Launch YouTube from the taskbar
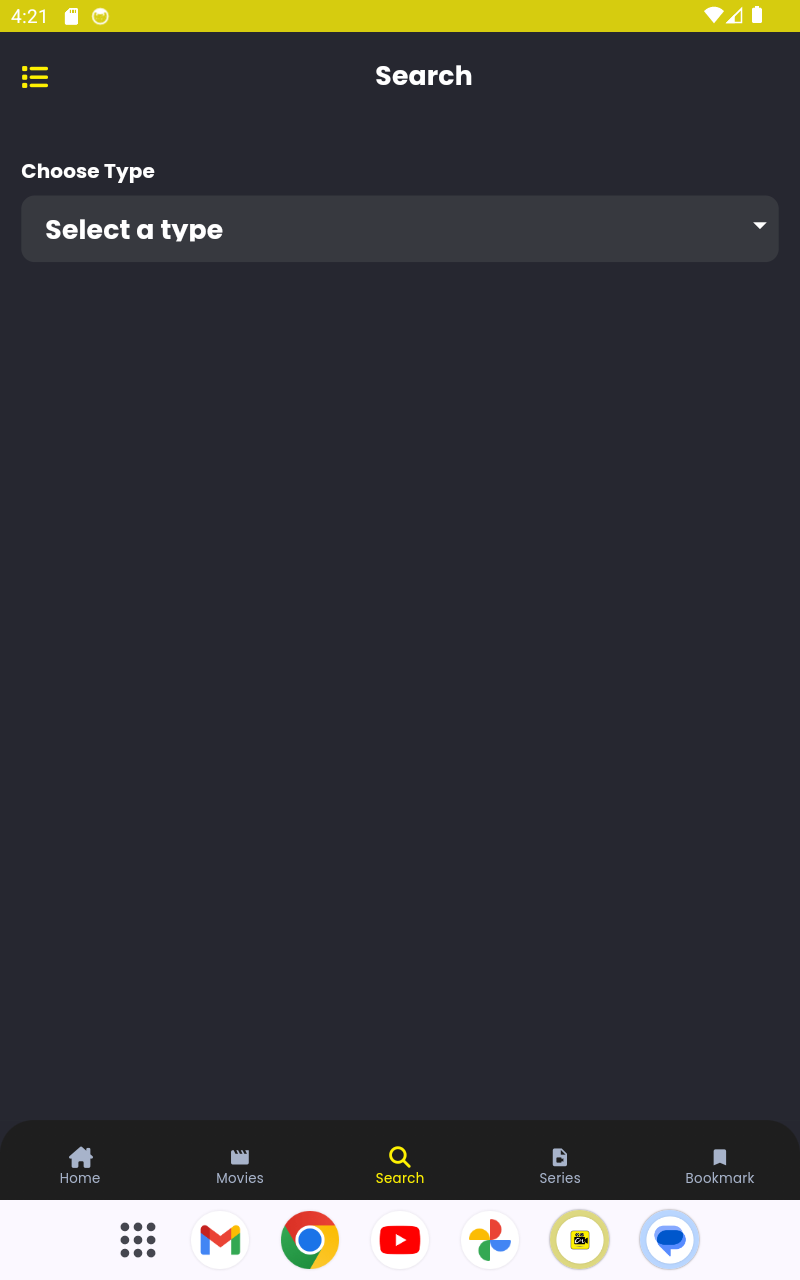800x1280 pixels. (400, 1240)
